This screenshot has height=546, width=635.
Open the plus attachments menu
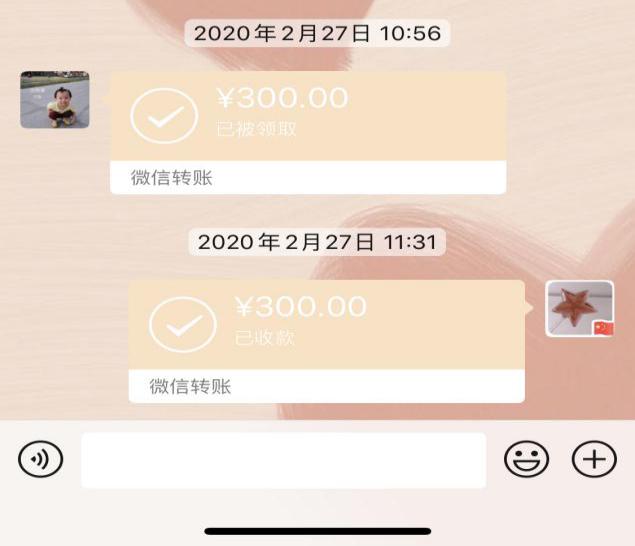(594, 460)
